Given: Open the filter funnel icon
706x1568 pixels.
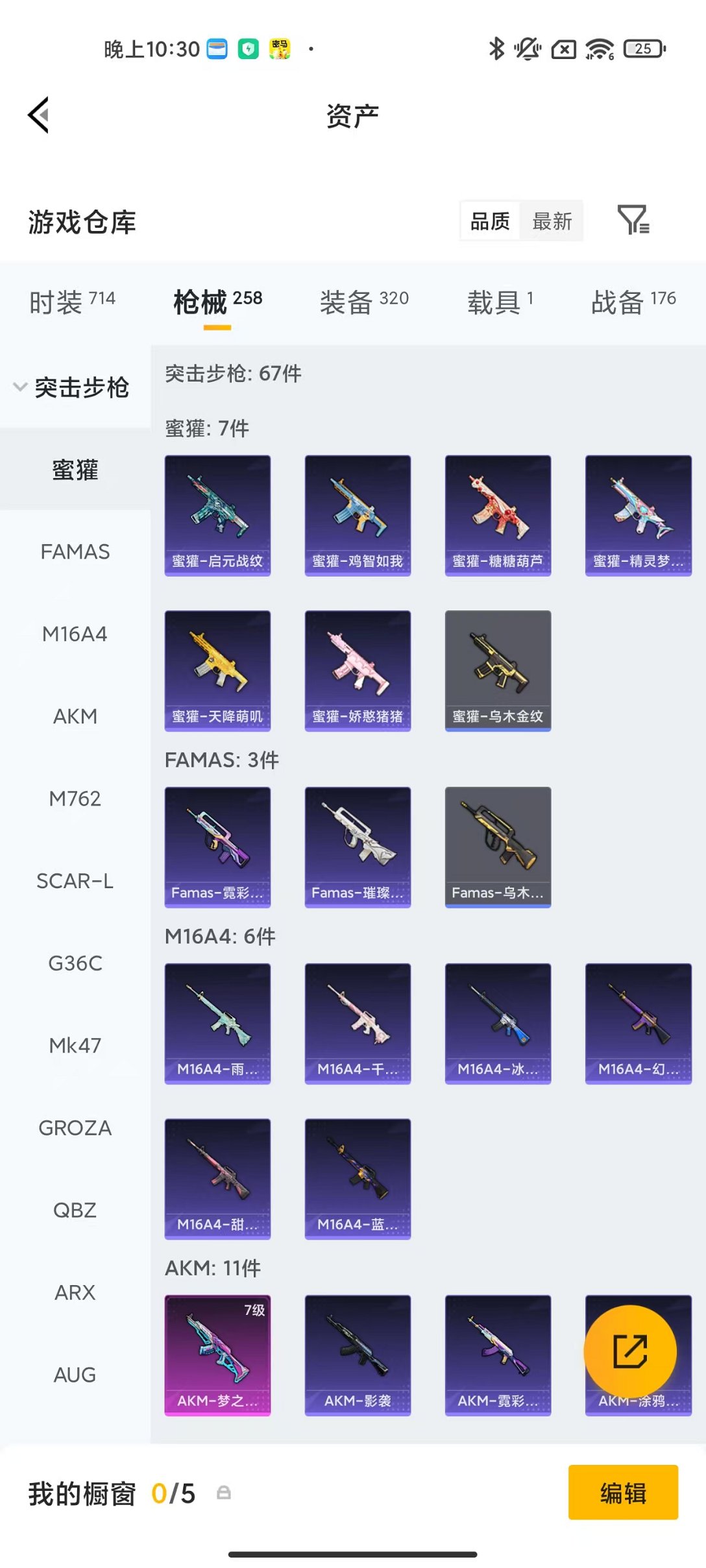Looking at the screenshot, I should click(x=633, y=220).
